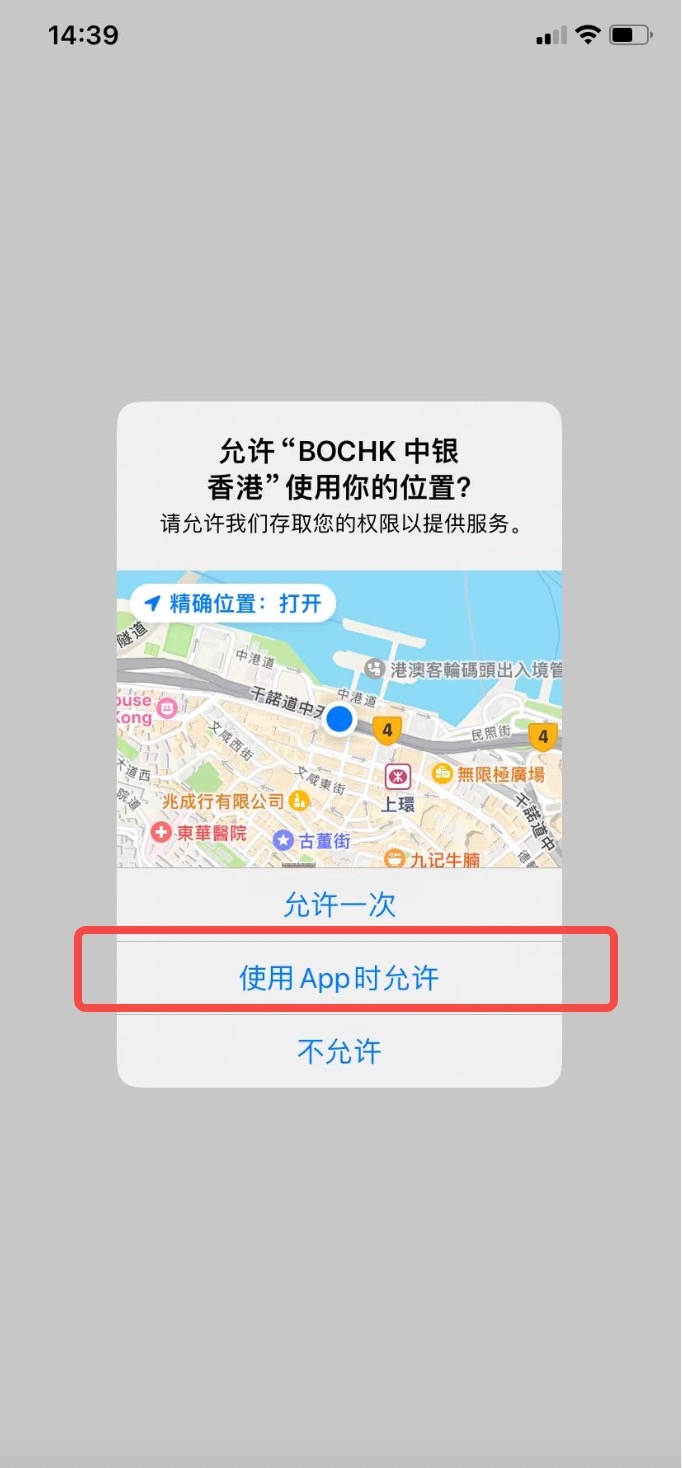Toggle the 精确位置 precise location pill

(233, 603)
